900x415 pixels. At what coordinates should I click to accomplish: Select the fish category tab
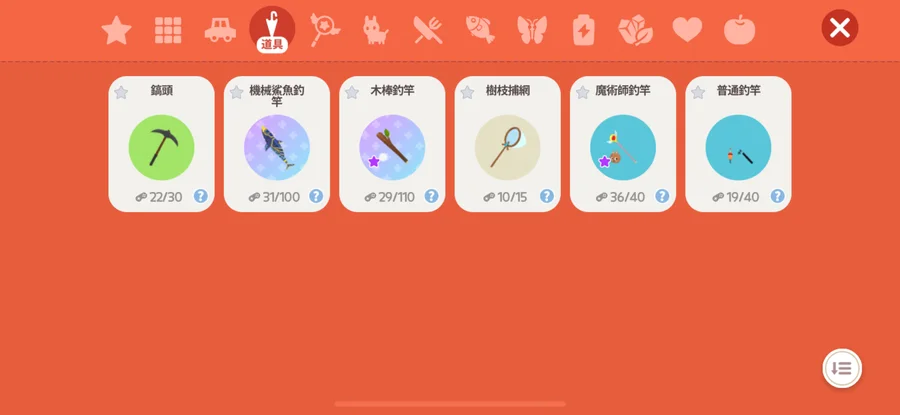pos(480,30)
